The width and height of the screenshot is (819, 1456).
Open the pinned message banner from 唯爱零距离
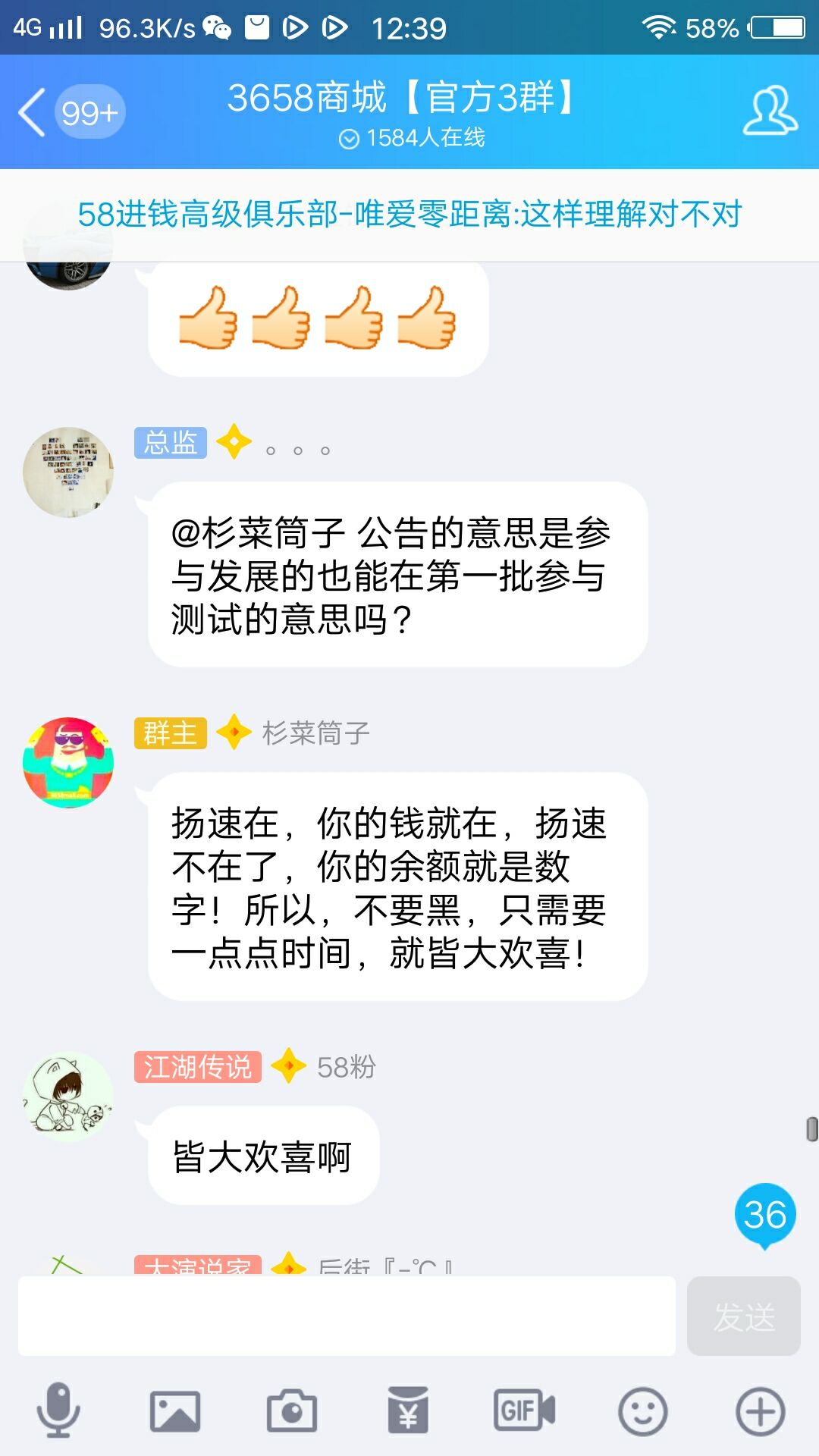409,215
